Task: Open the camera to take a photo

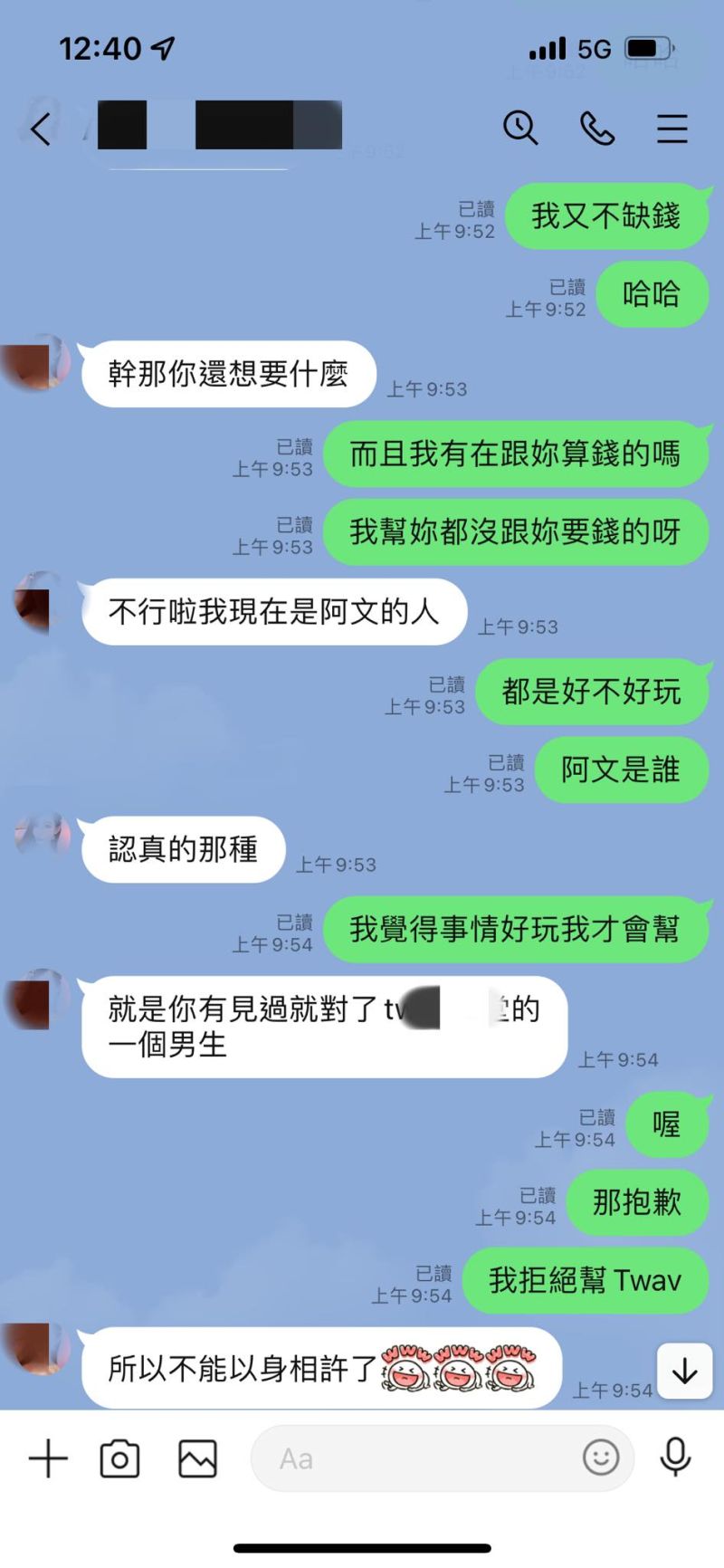Action: tap(119, 1458)
